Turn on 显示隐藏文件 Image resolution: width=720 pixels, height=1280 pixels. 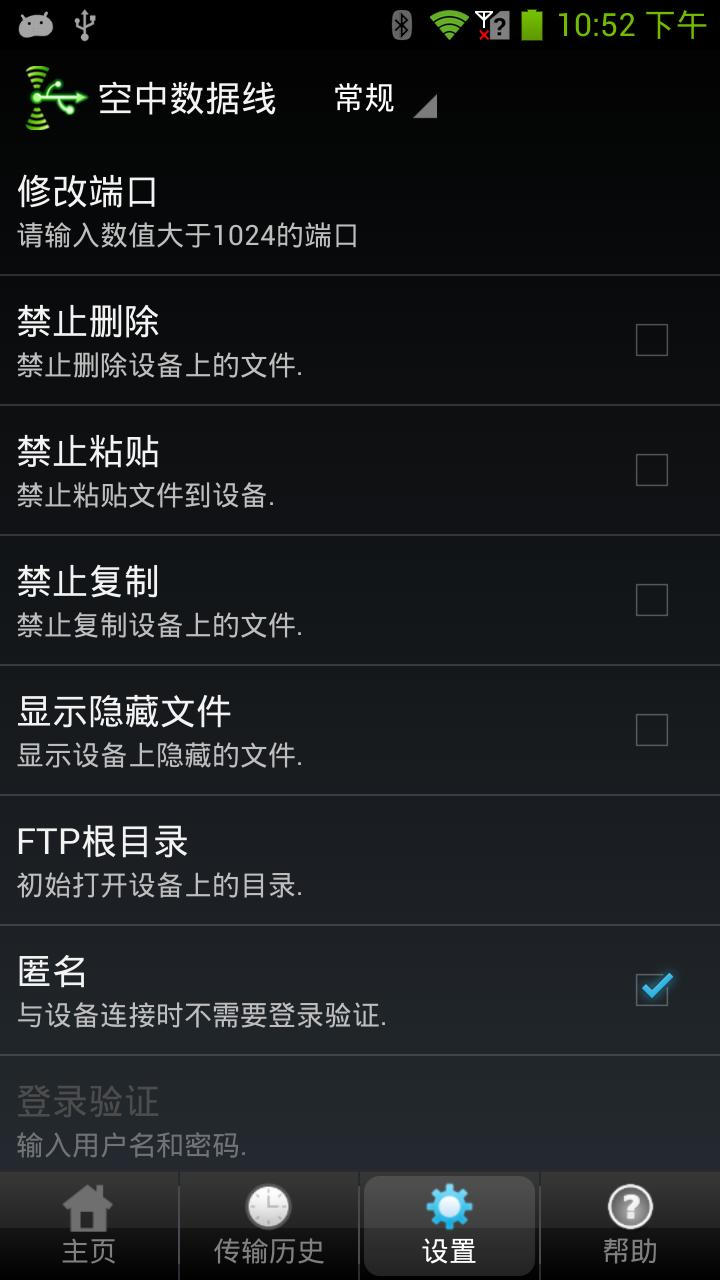click(x=652, y=730)
